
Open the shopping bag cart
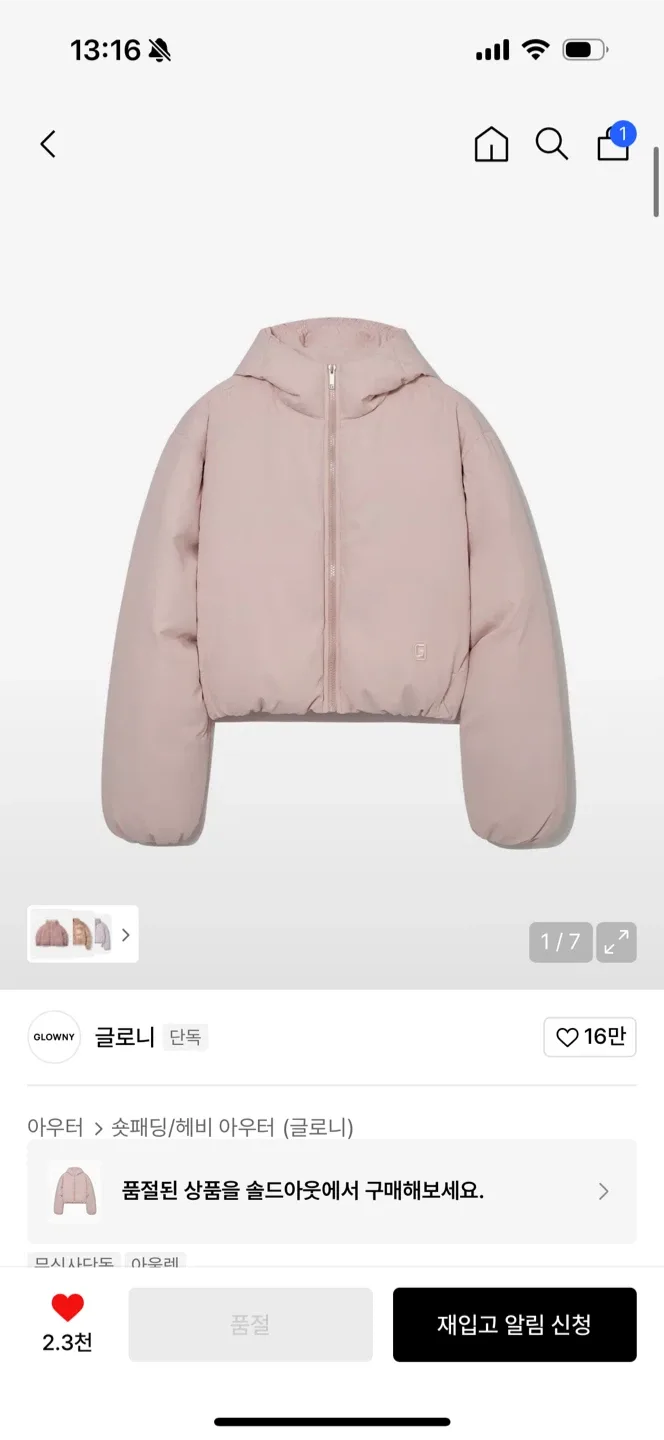pos(613,144)
